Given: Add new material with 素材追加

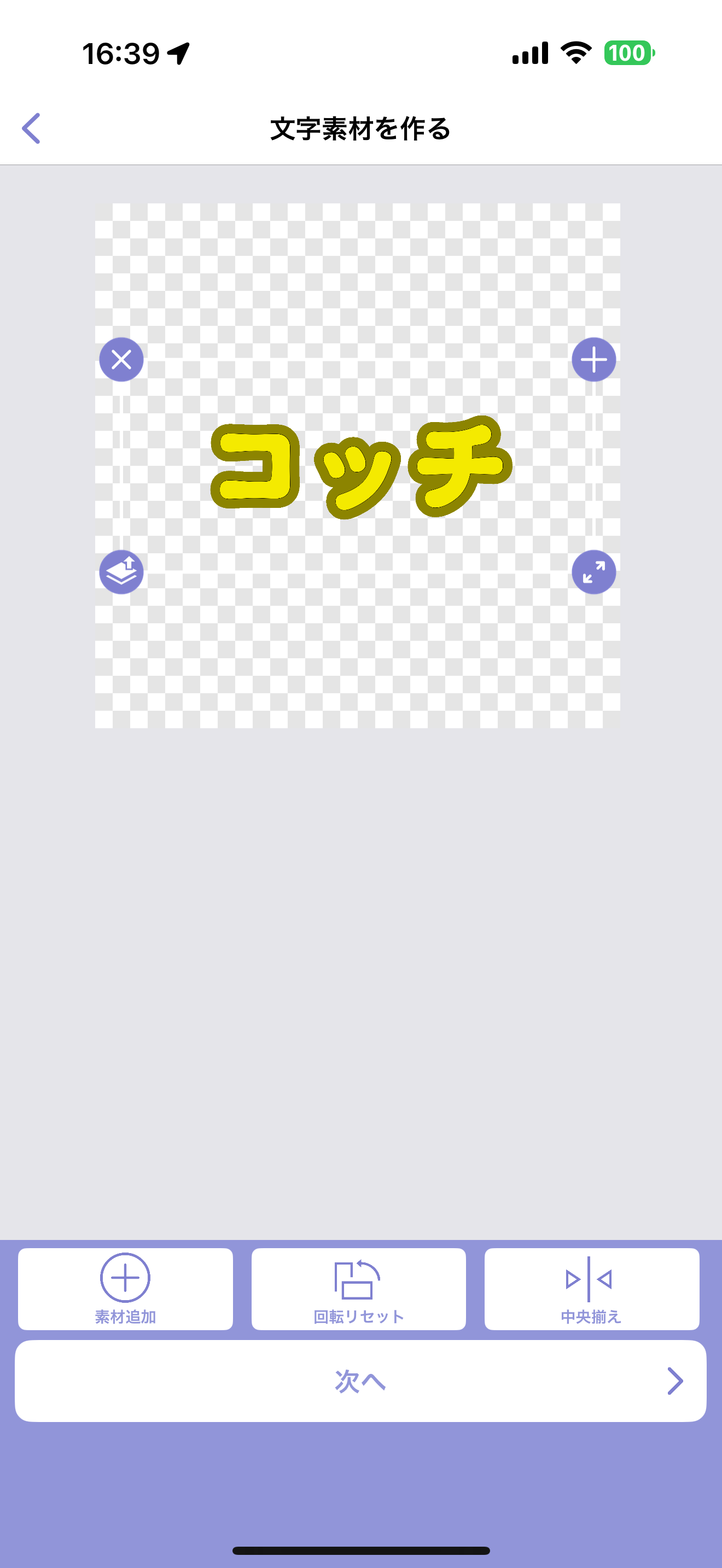Looking at the screenshot, I should [125, 1289].
